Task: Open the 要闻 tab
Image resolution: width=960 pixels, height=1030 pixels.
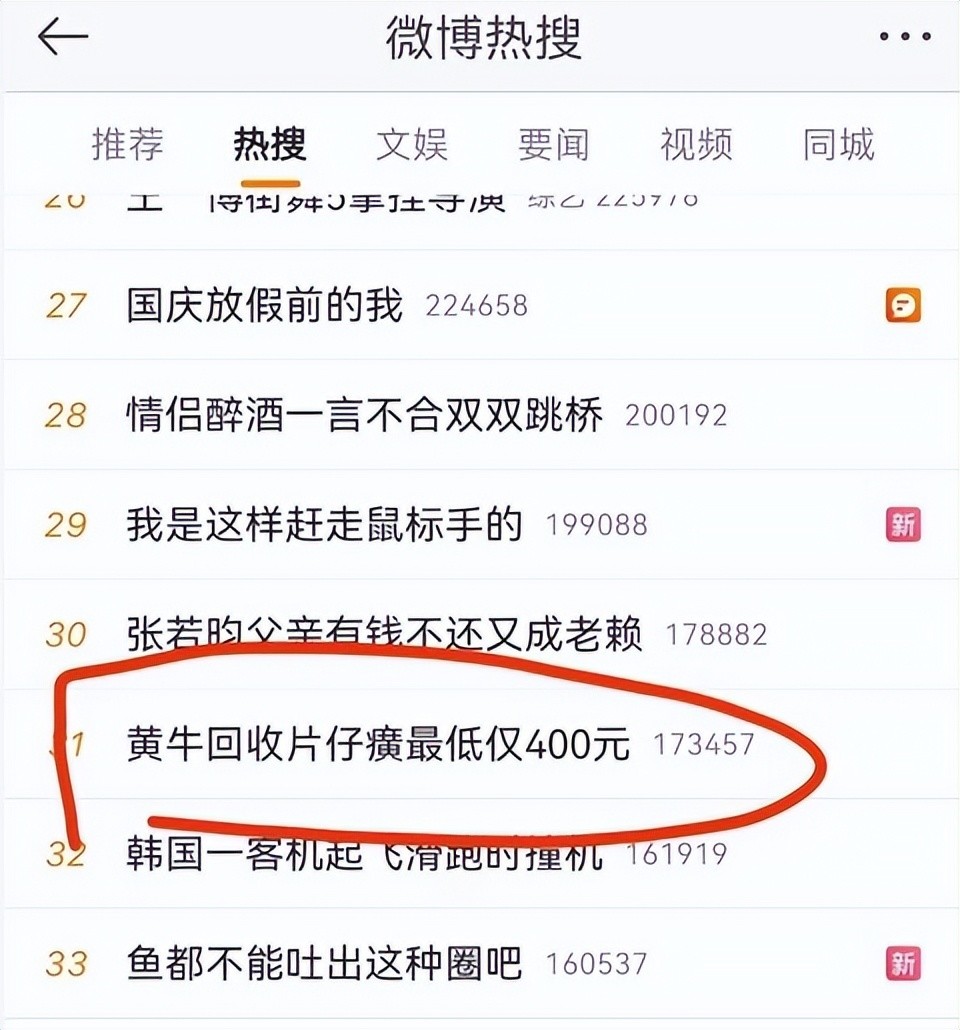Action: click(553, 145)
